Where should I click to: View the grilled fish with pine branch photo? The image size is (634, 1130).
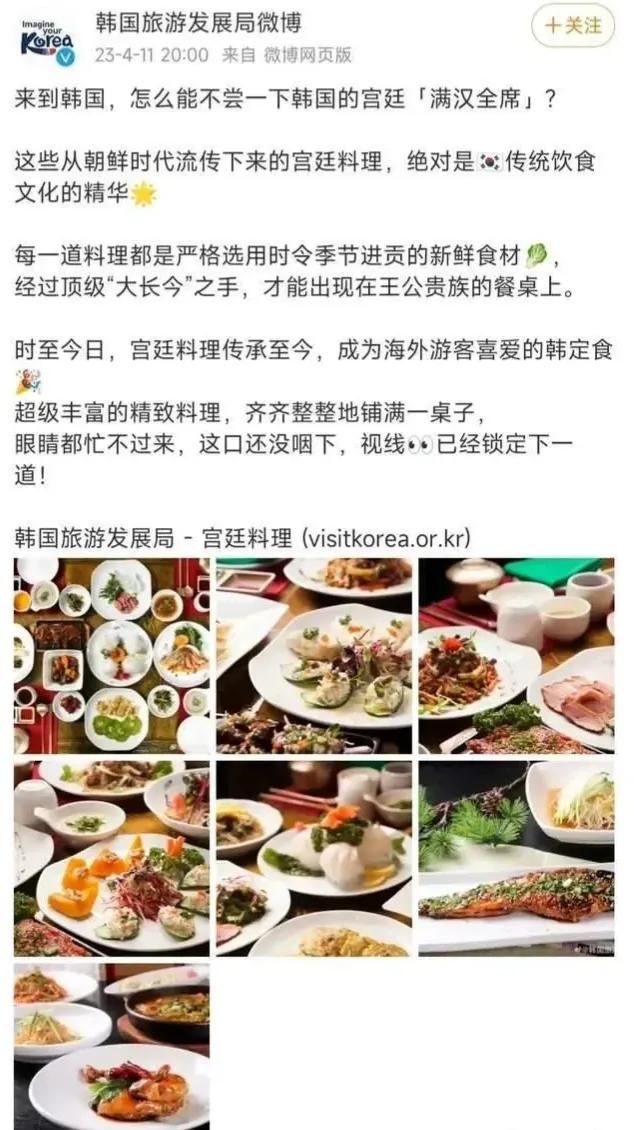(517, 858)
